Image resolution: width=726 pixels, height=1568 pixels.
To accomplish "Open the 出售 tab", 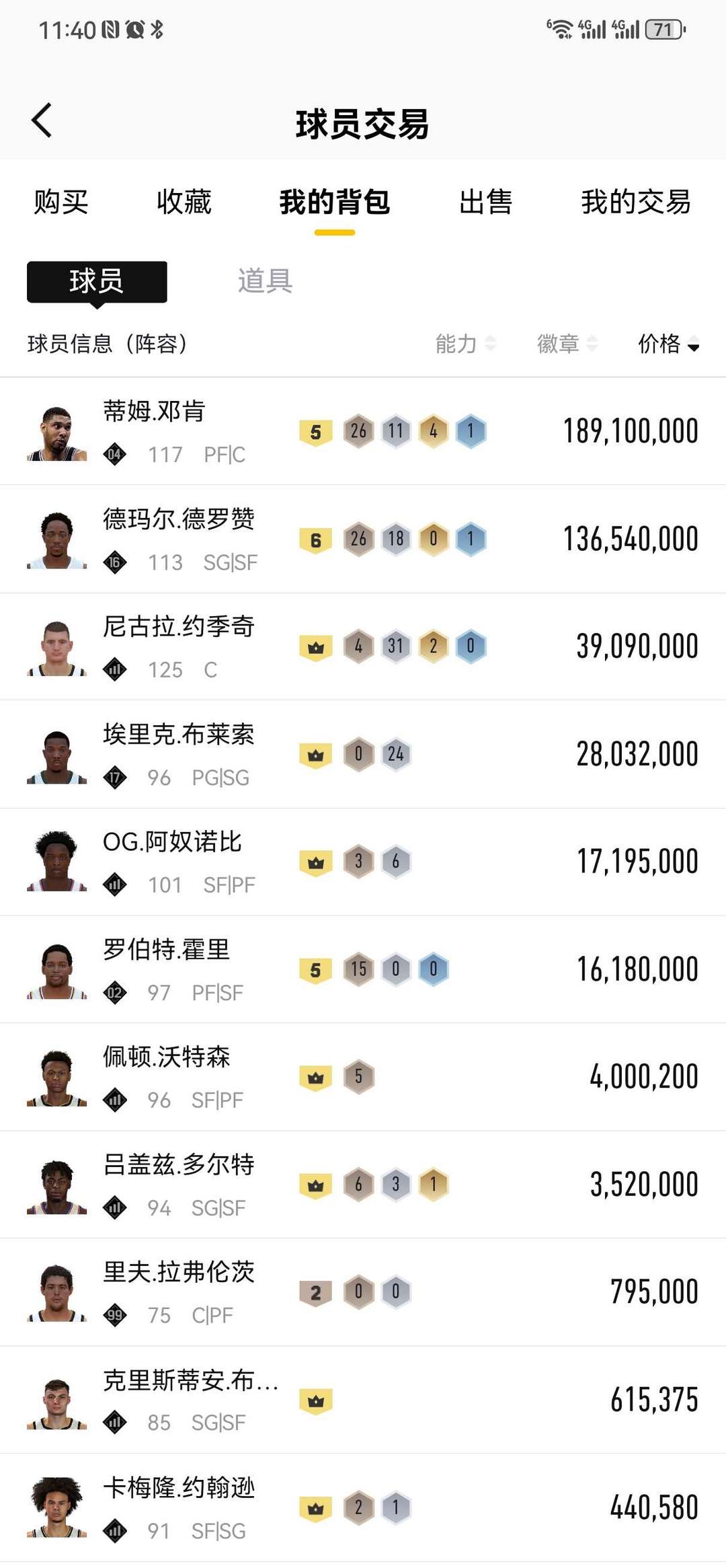I will 485,202.
